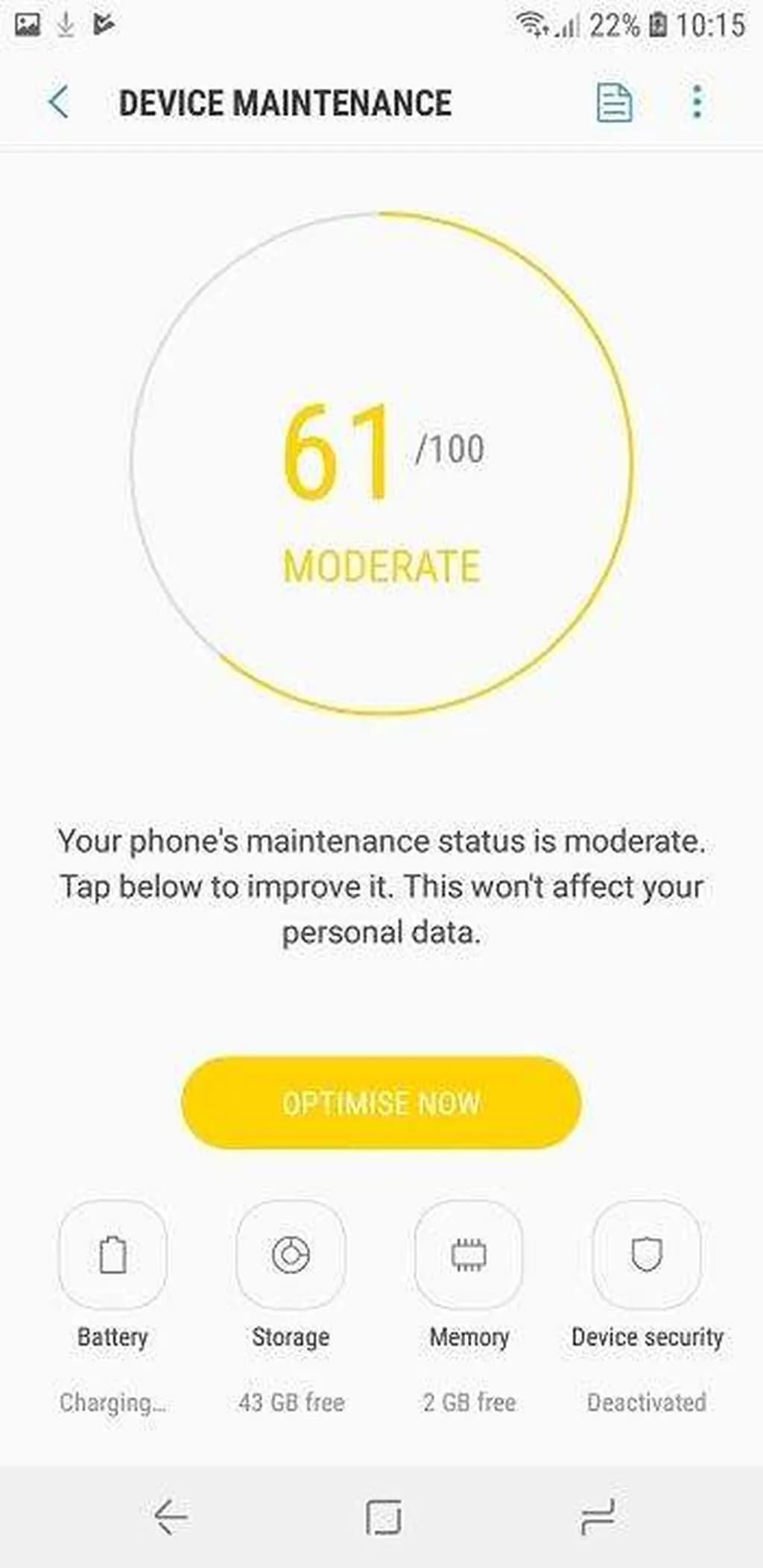Open the document report icon

[x=614, y=102]
